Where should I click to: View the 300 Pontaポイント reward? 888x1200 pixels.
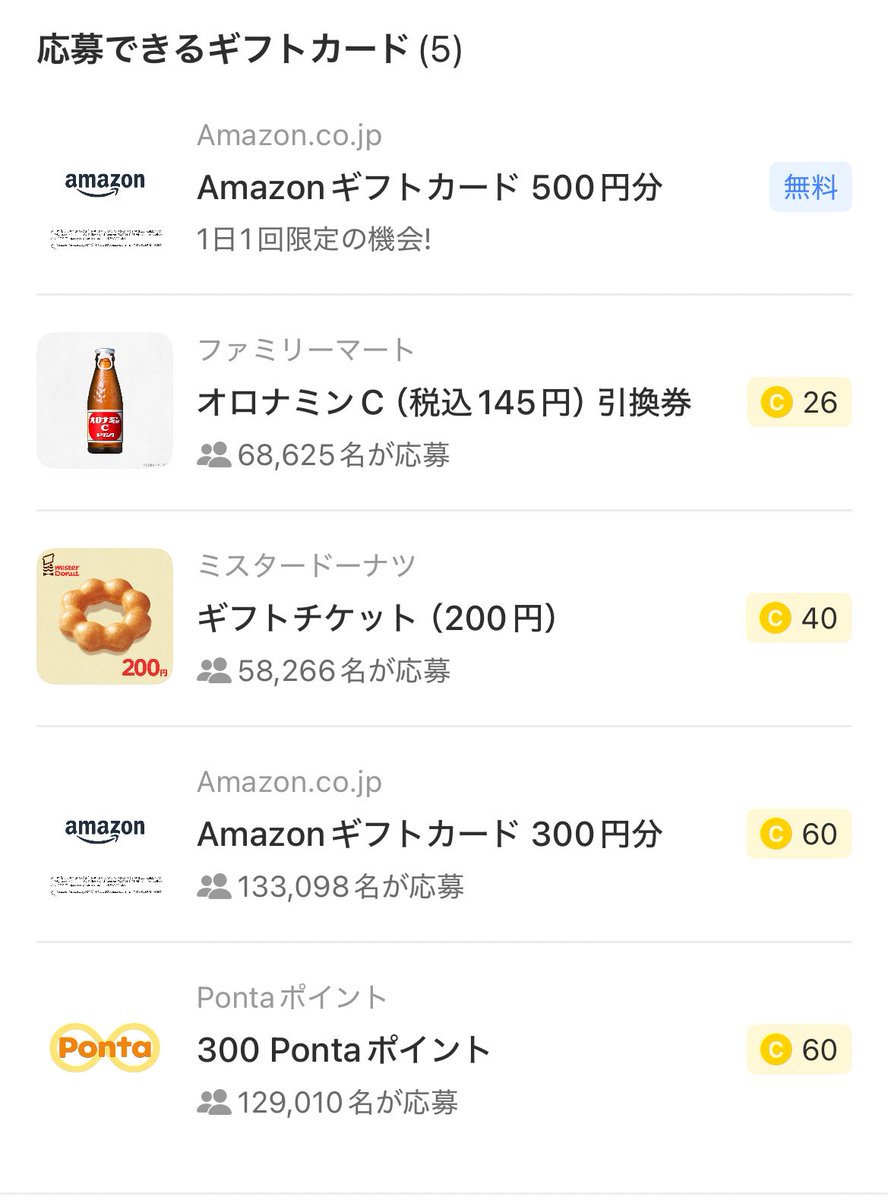(345, 1050)
